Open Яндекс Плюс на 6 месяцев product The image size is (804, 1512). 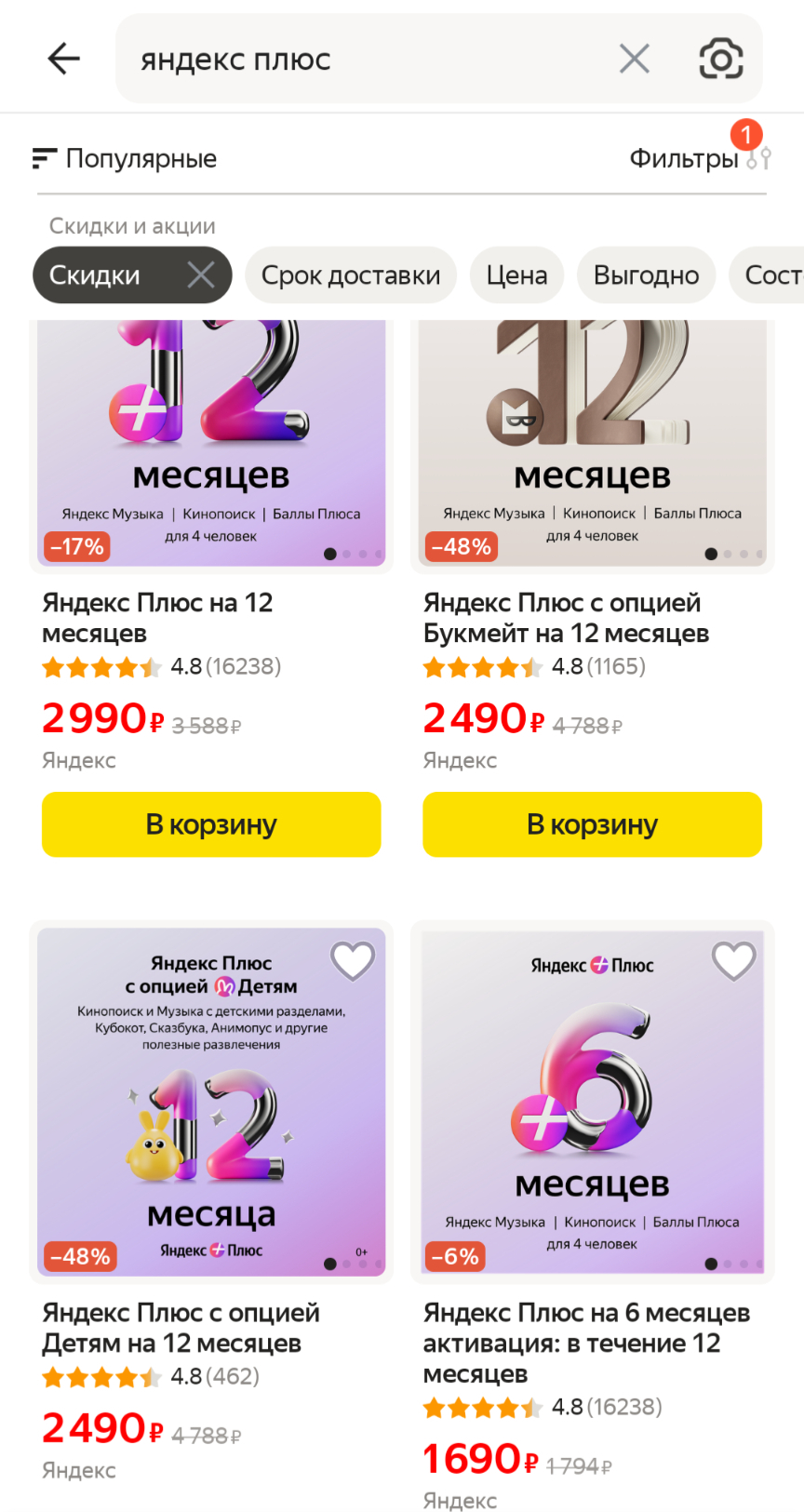586,1342
